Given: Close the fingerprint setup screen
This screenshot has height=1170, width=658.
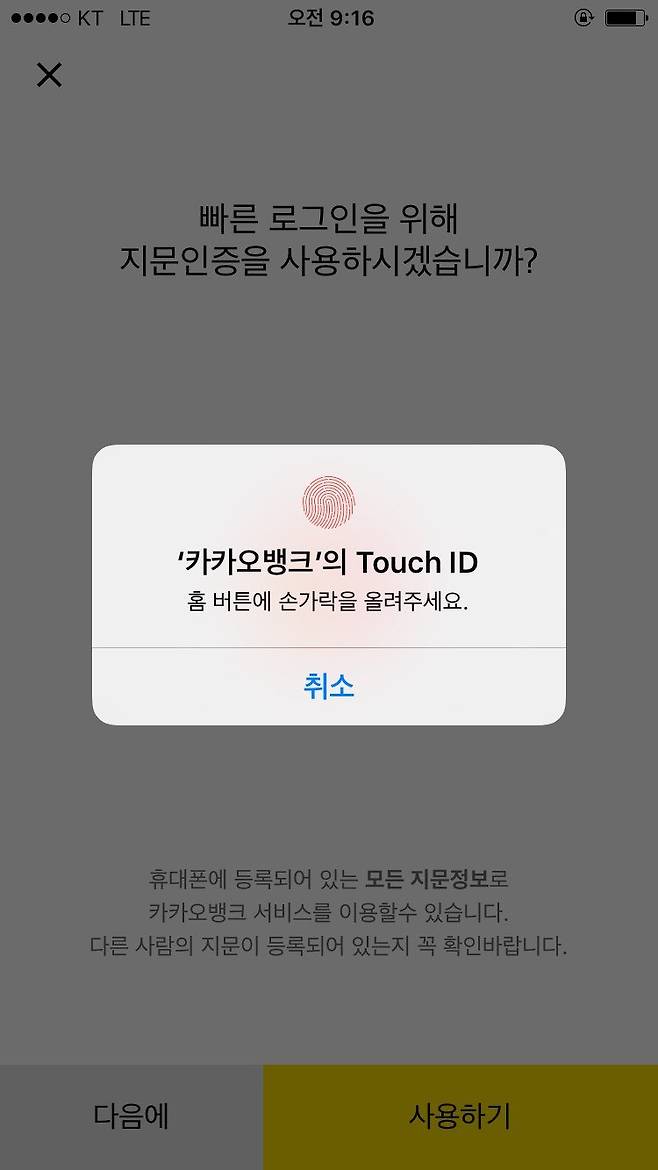Looking at the screenshot, I should click(x=49, y=75).
